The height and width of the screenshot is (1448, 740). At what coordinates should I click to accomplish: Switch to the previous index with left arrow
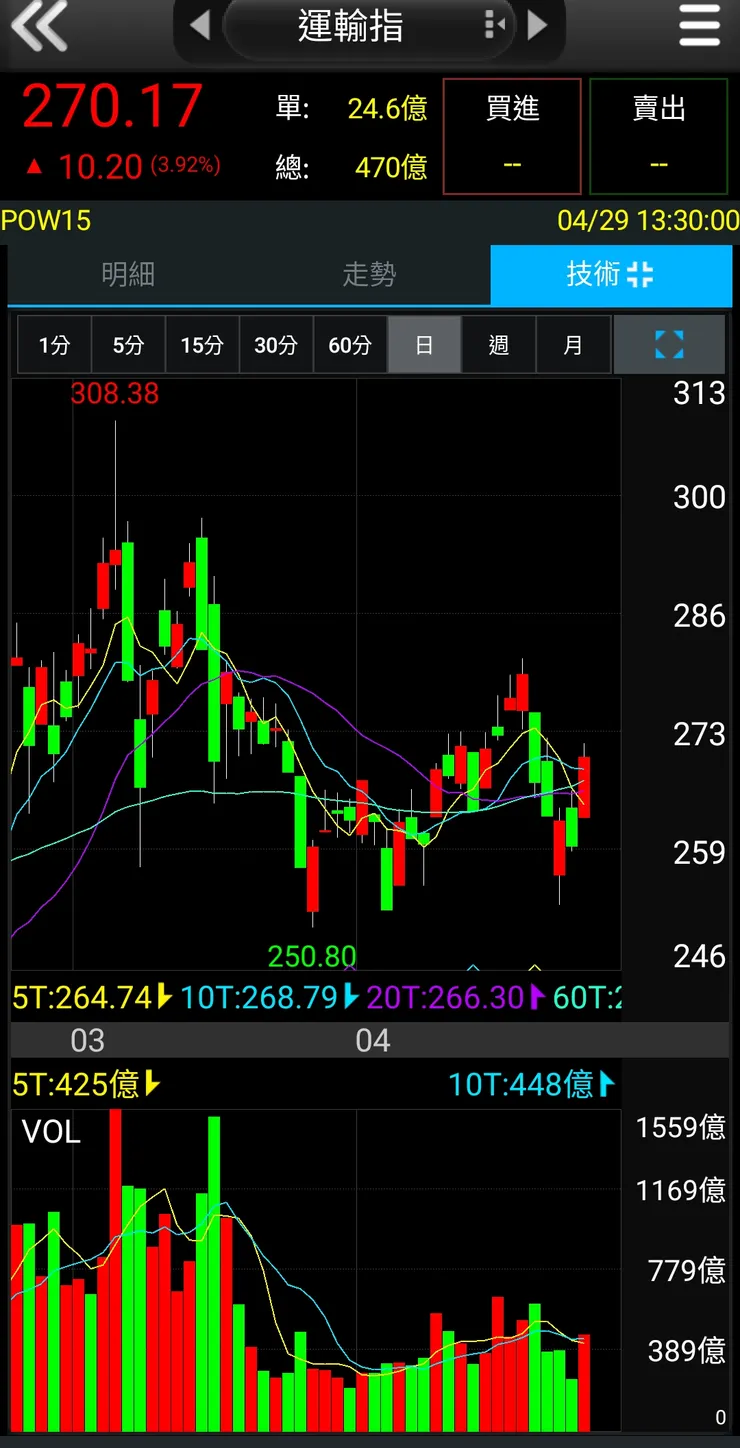coord(201,25)
